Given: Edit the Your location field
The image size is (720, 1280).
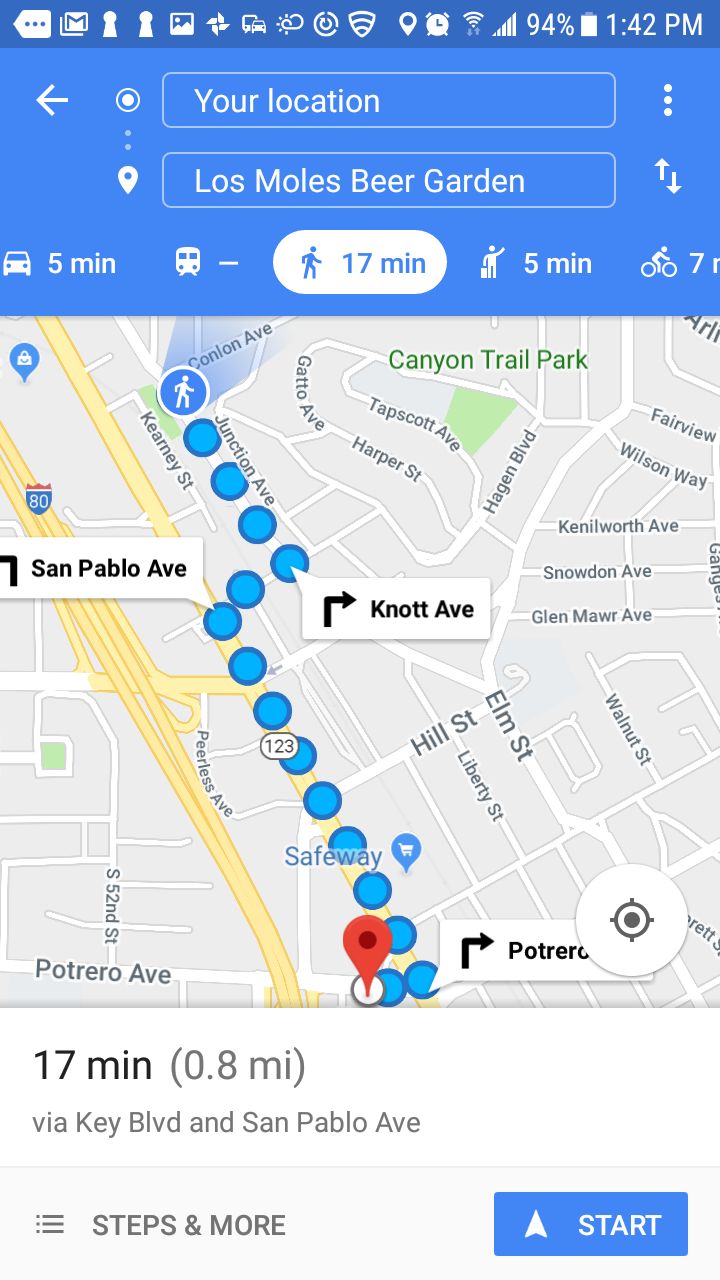Looking at the screenshot, I should 388,101.
